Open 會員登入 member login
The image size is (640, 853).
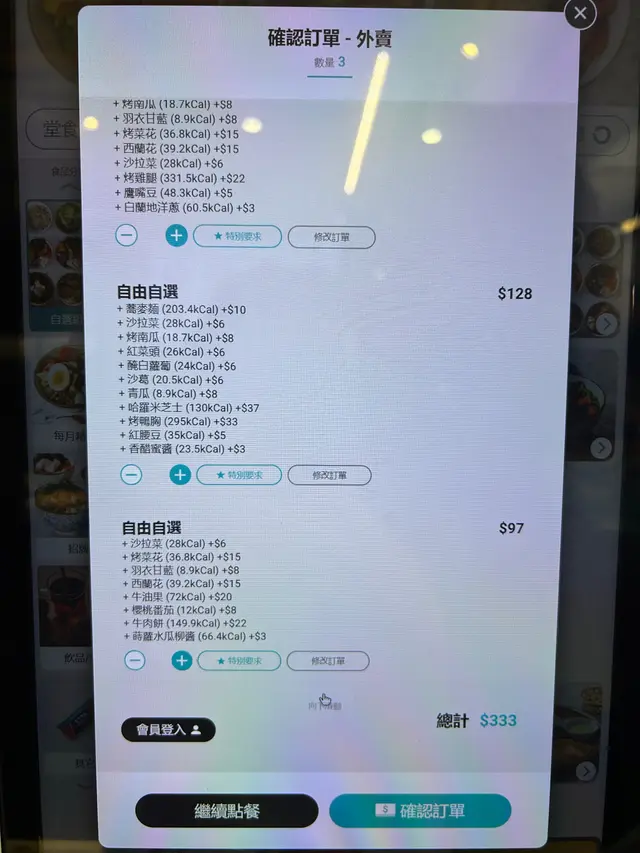[x=168, y=730]
